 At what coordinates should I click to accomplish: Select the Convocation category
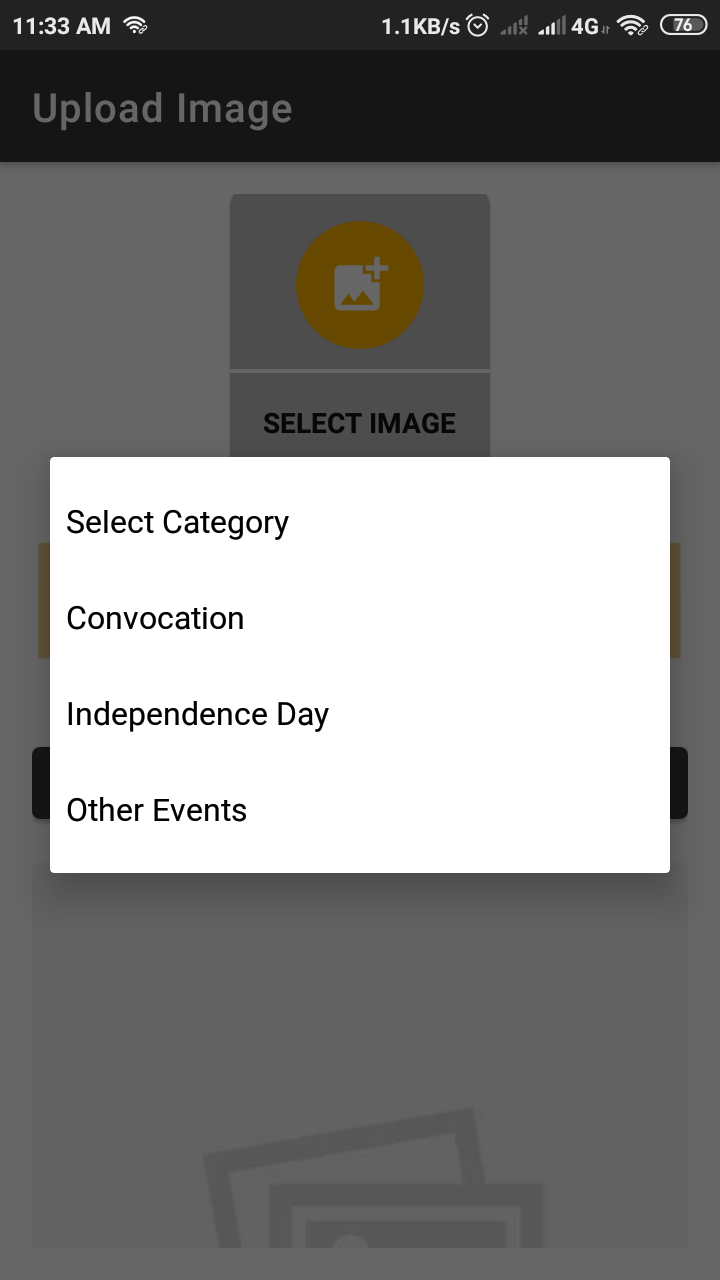155,618
